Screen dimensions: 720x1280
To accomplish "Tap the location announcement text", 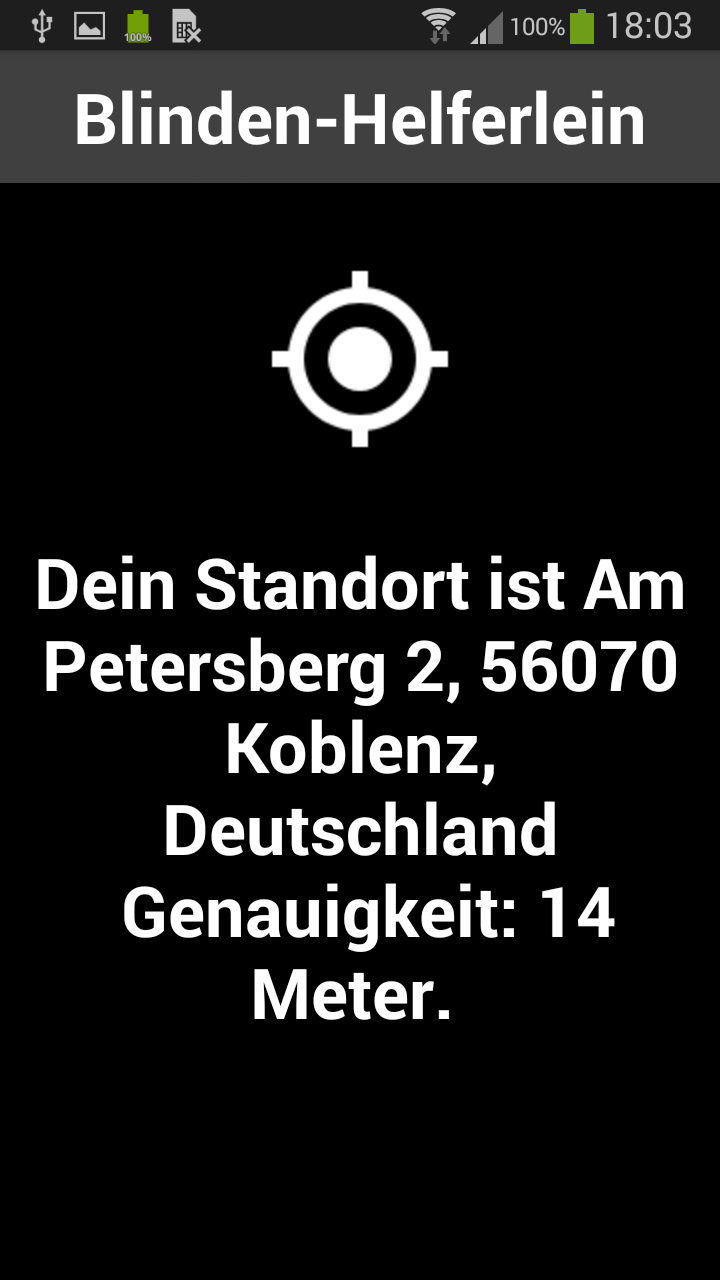I will tap(360, 787).
